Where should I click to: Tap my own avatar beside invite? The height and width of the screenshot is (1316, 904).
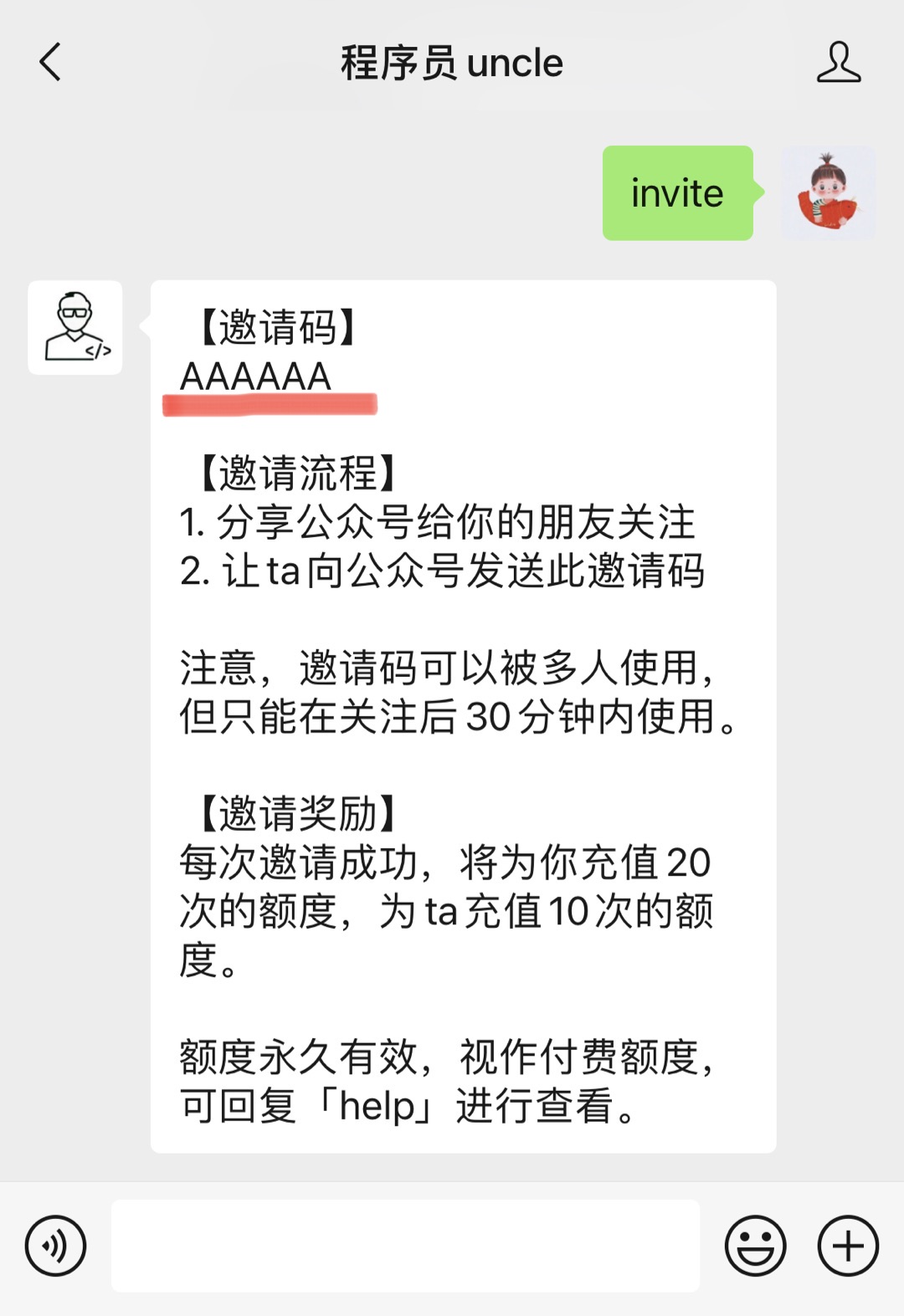[x=828, y=193]
